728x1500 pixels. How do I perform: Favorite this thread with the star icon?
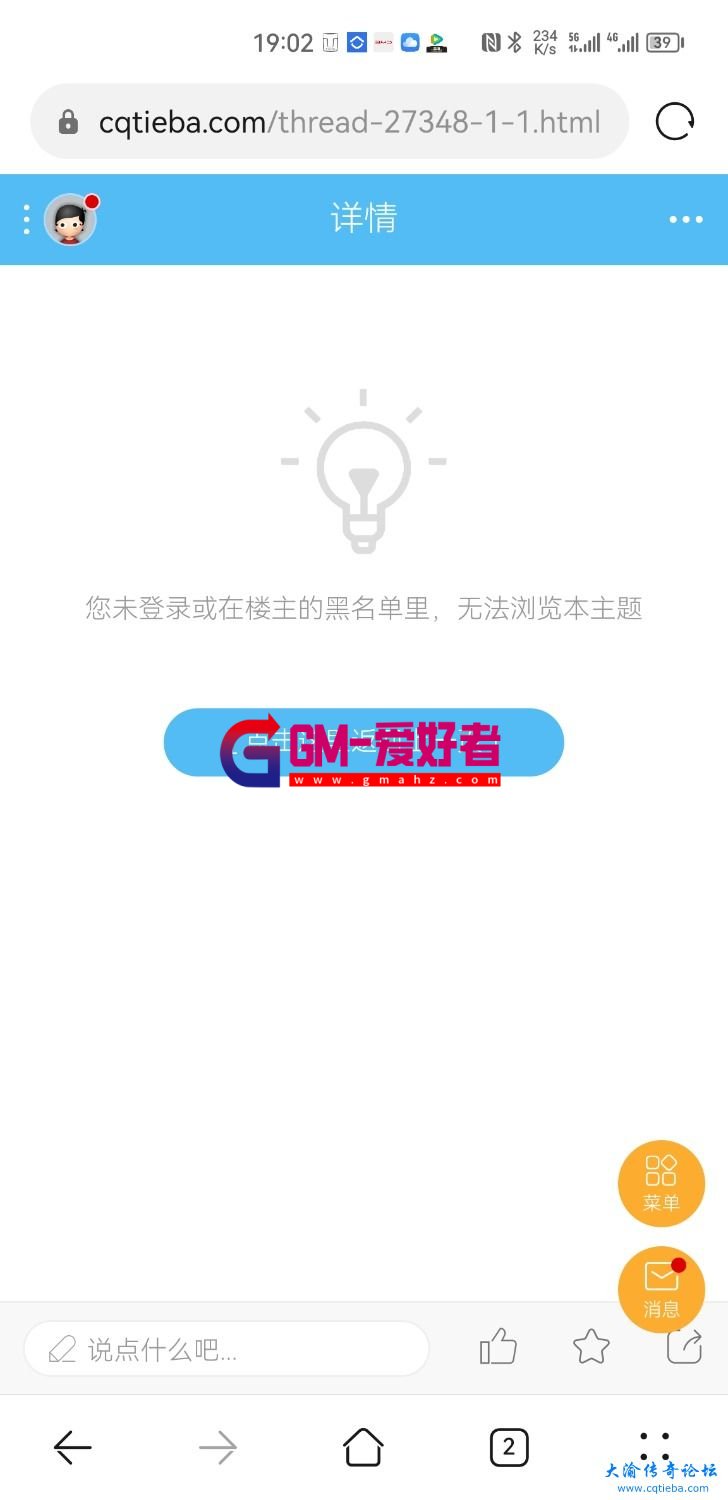point(591,1347)
